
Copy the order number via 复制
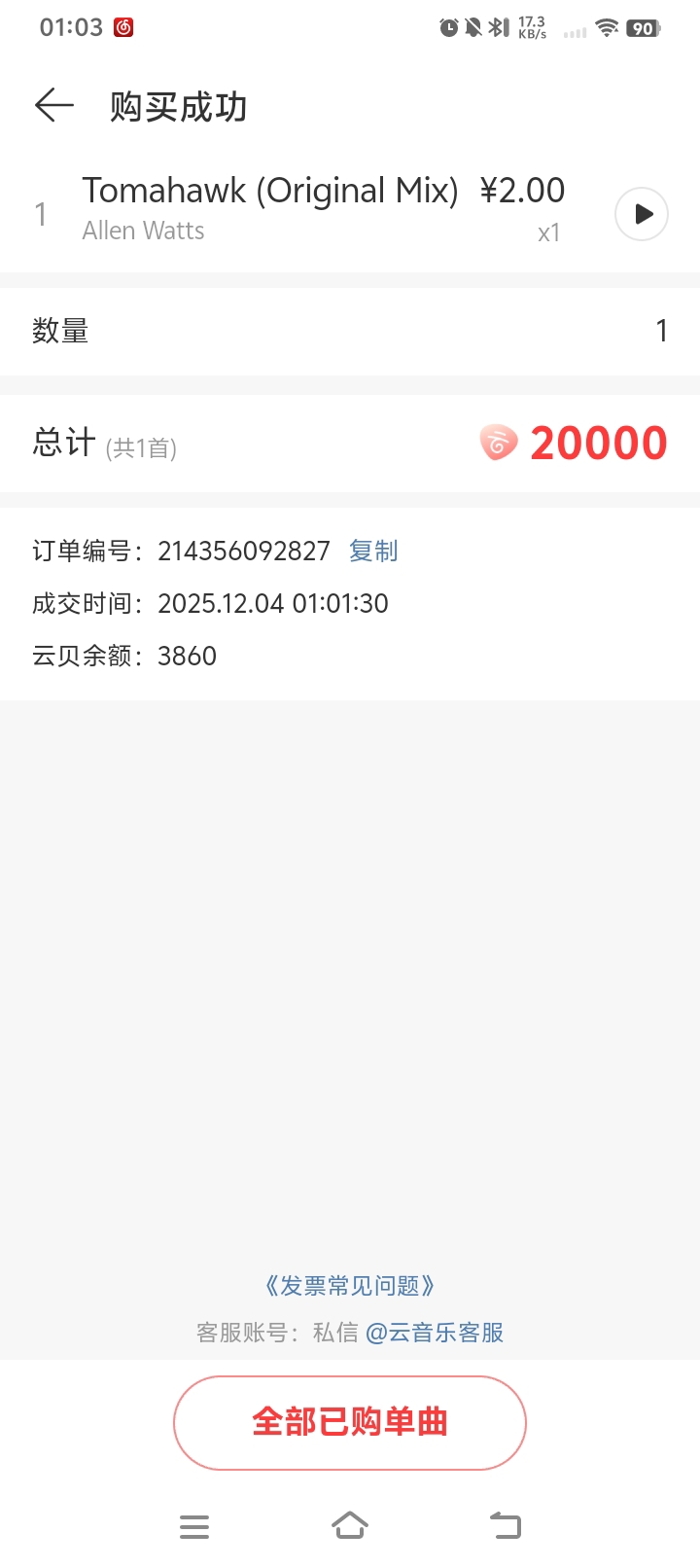click(x=373, y=552)
